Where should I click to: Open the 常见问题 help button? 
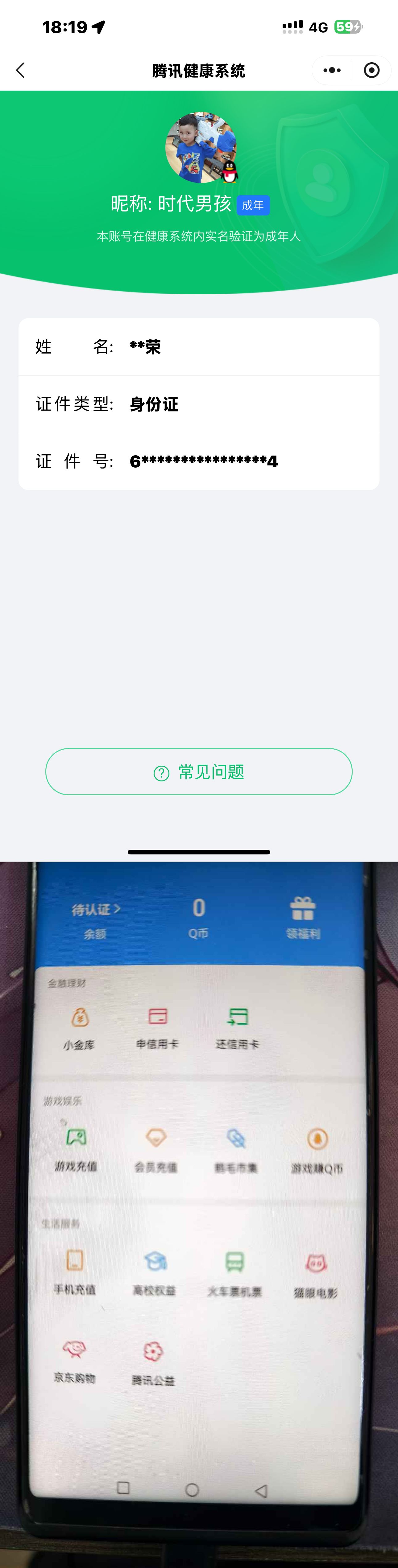click(x=199, y=771)
